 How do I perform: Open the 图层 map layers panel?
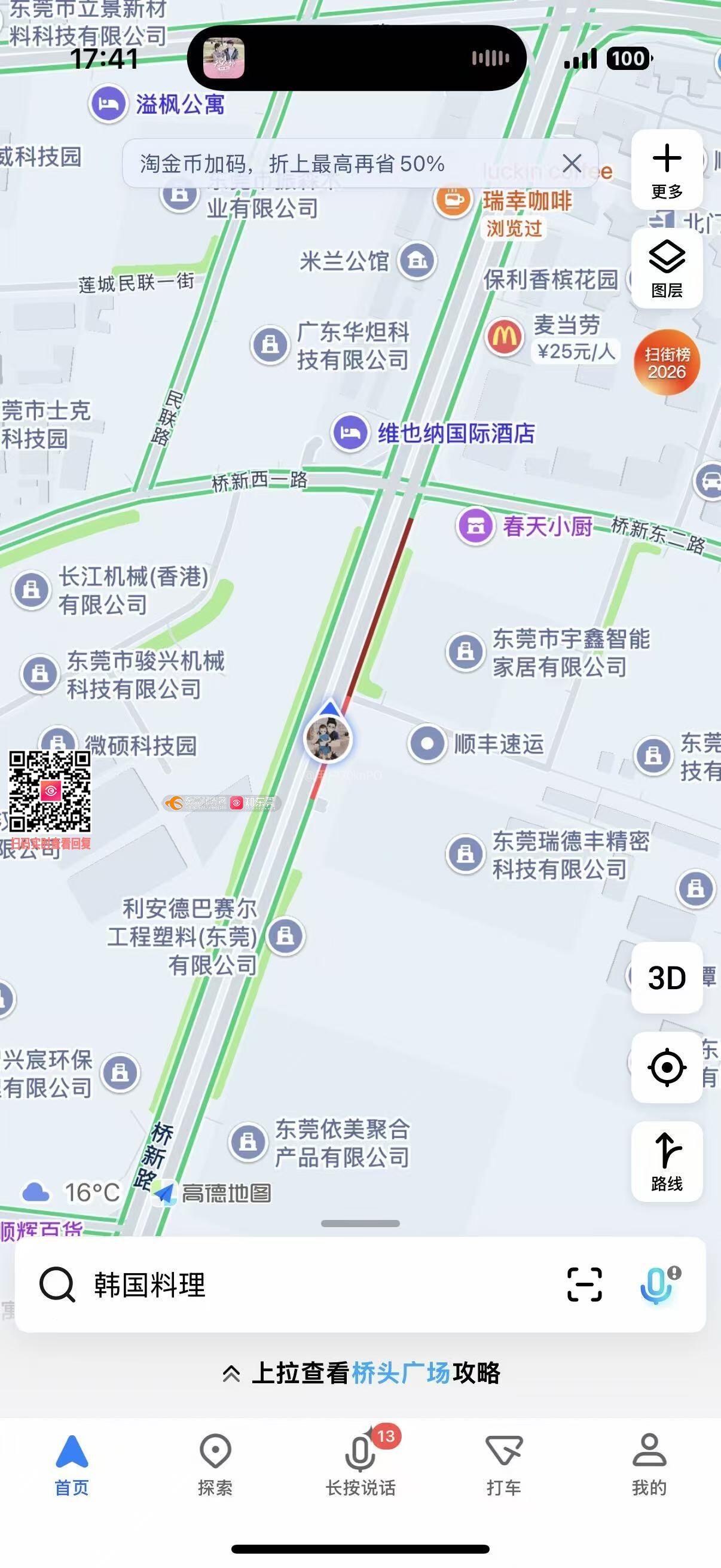[667, 269]
